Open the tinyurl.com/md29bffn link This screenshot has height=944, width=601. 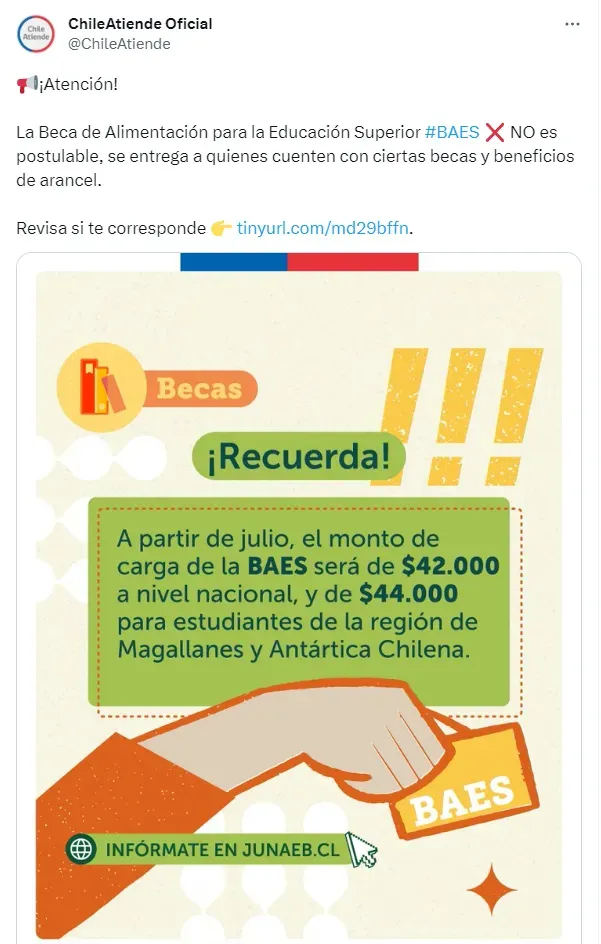[x=323, y=228]
